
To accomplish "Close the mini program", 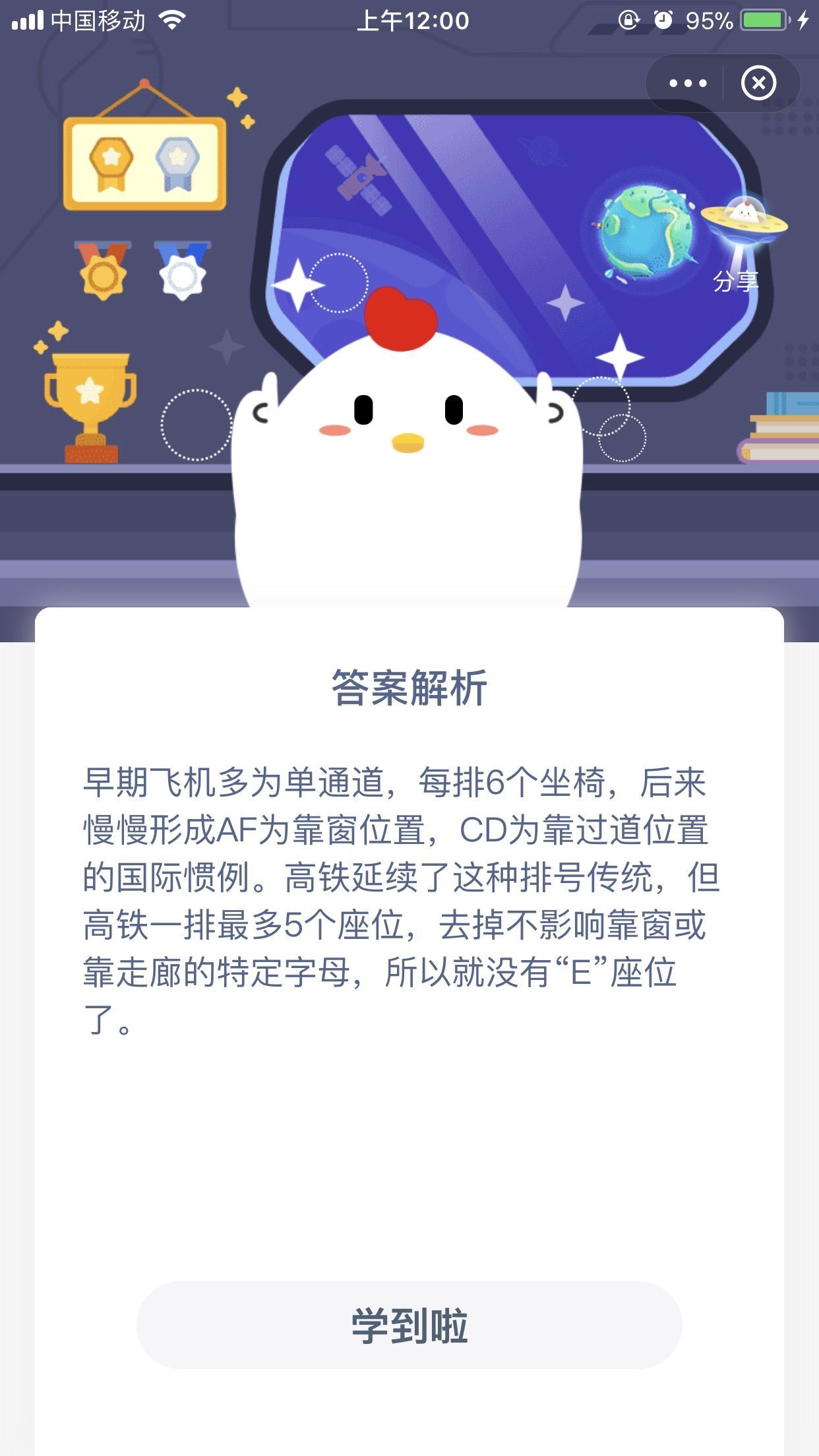I will tap(758, 84).
